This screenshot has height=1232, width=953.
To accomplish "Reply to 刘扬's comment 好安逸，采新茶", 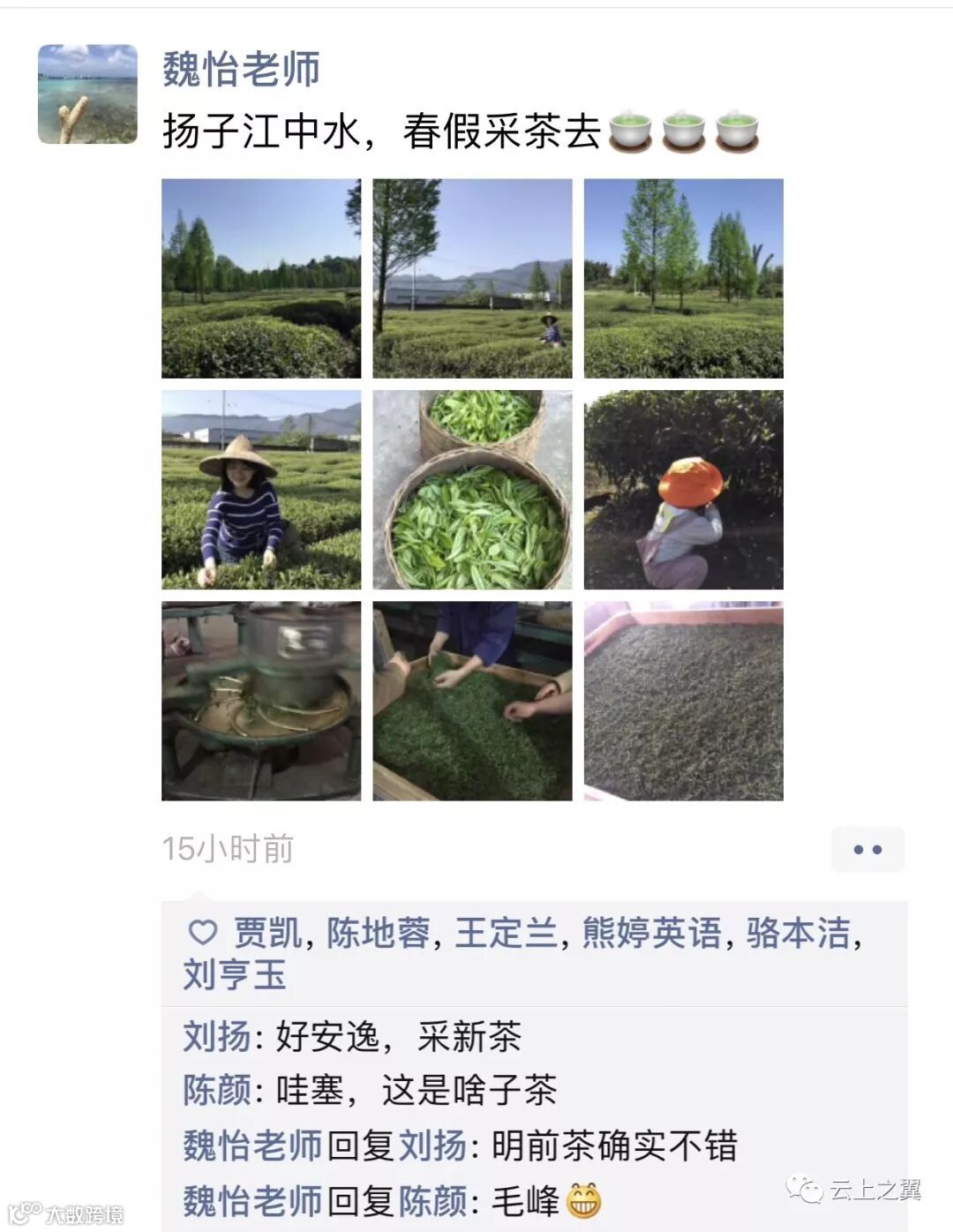I will (398, 1037).
